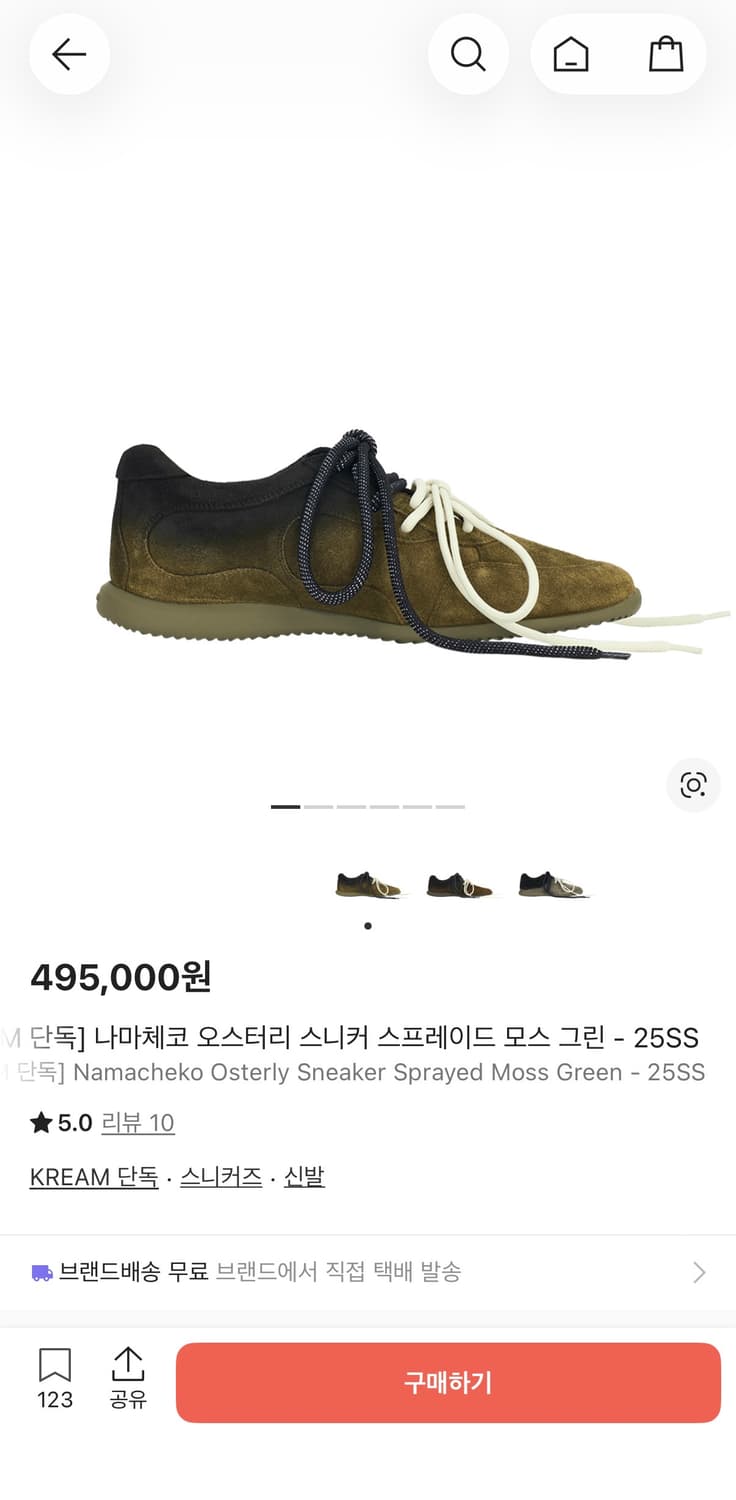The width and height of the screenshot is (736, 1500).
Task: Open the 스니커즈 category link
Action: pyautogui.click(x=220, y=1177)
